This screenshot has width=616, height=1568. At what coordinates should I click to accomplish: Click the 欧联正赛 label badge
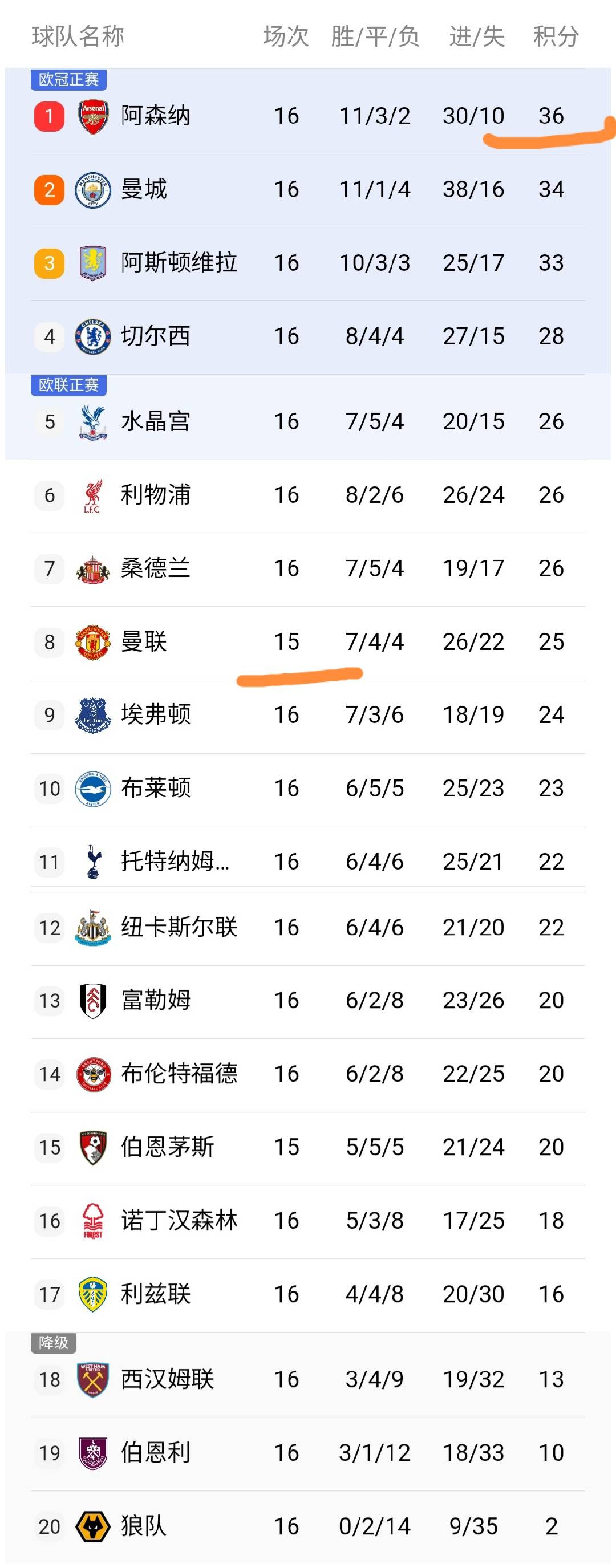(x=70, y=384)
